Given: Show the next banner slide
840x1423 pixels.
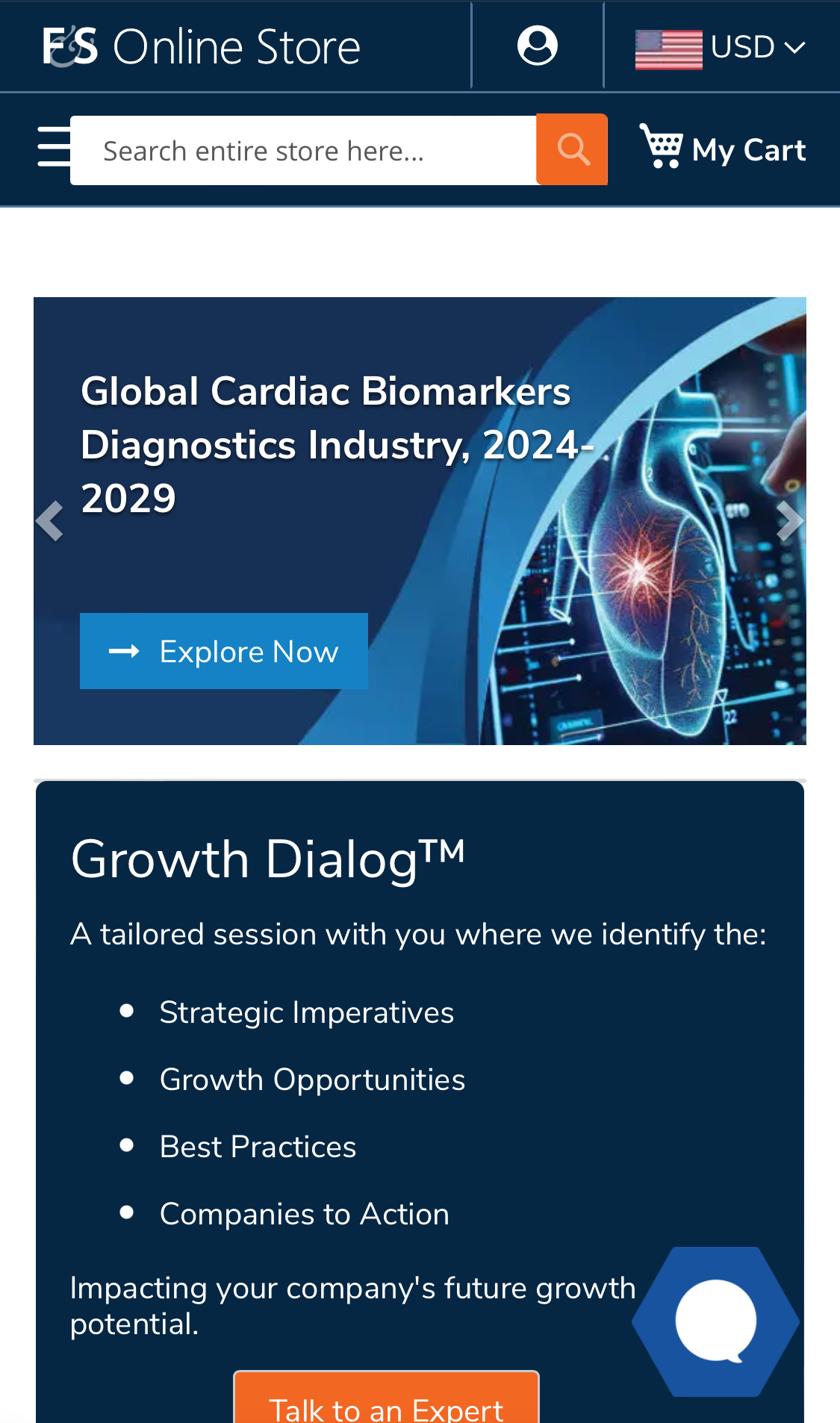Looking at the screenshot, I should (789, 521).
